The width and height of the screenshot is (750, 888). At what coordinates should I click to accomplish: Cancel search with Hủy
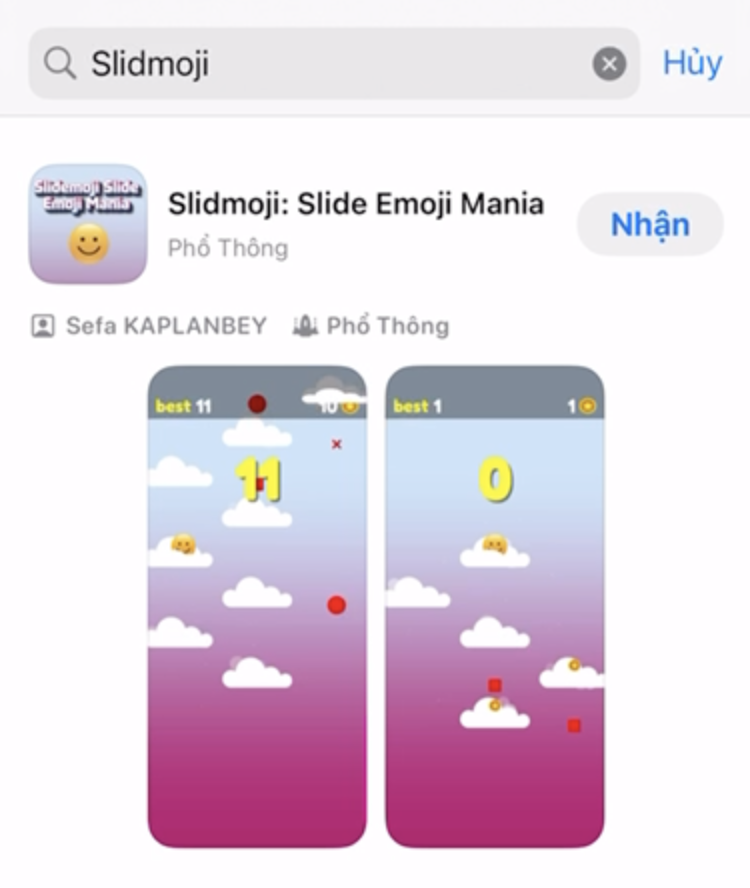click(x=692, y=63)
